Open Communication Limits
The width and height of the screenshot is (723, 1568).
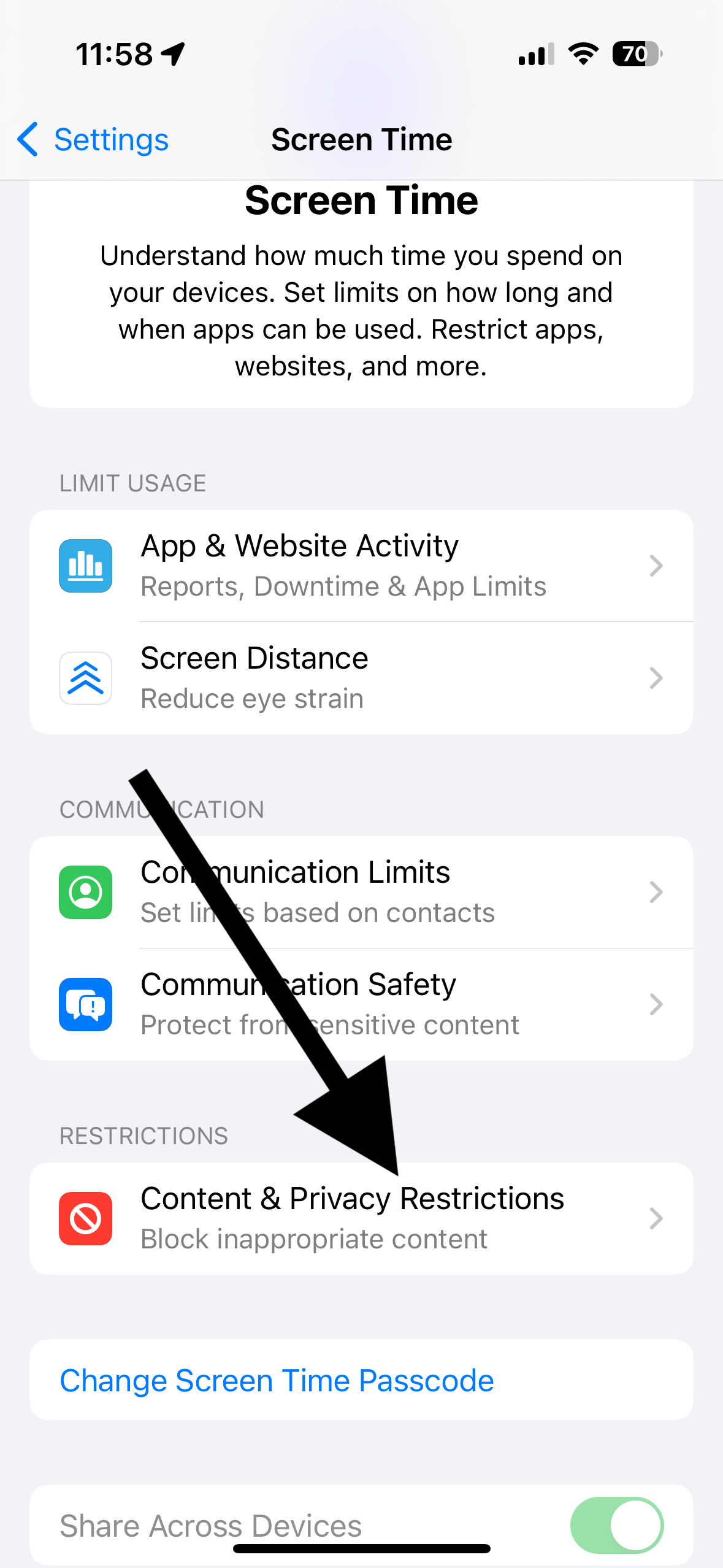coord(361,892)
